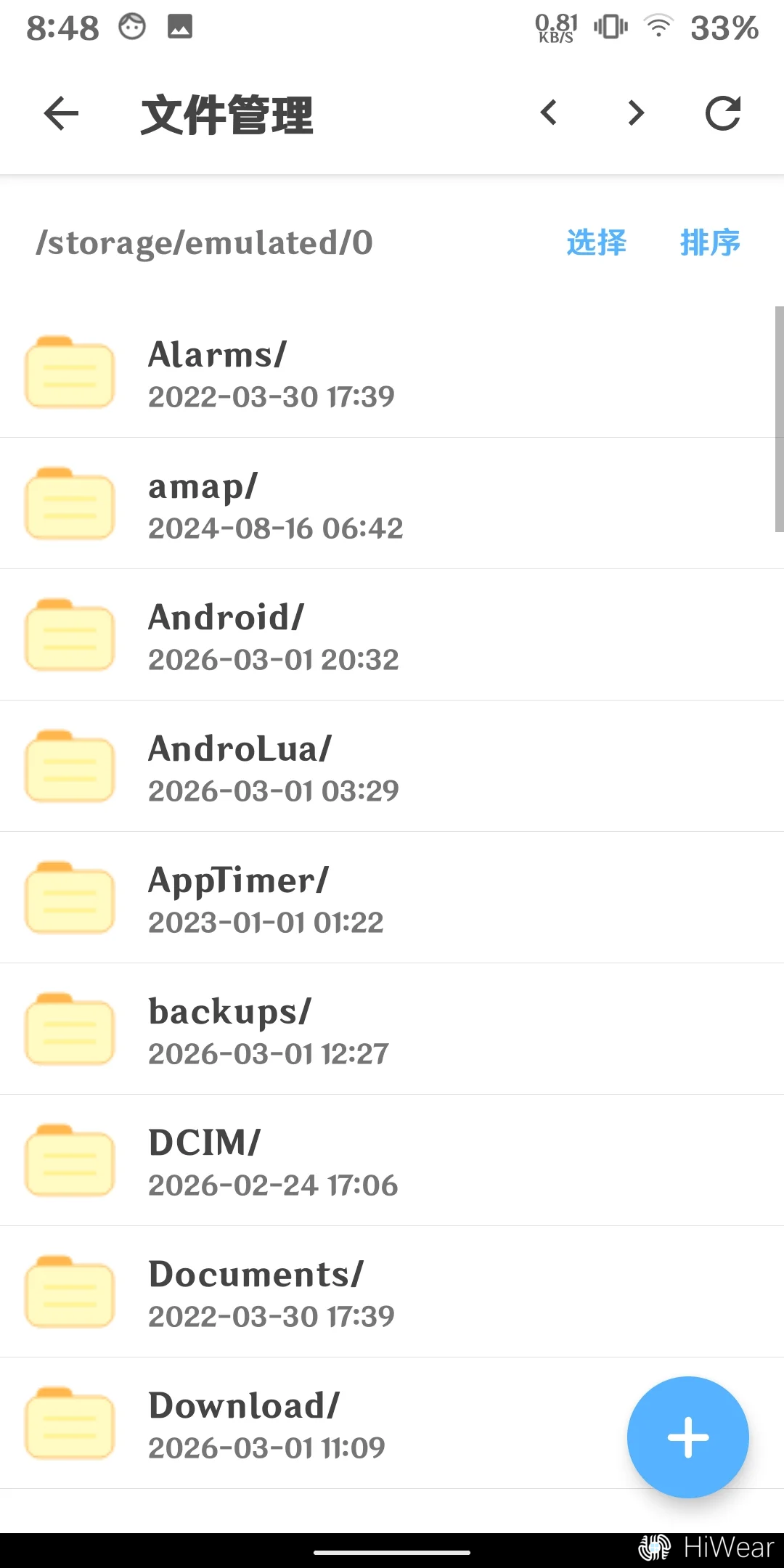784x1568 pixels.
Task: Open the DCIM folder
Action: tap(392, 1161)
